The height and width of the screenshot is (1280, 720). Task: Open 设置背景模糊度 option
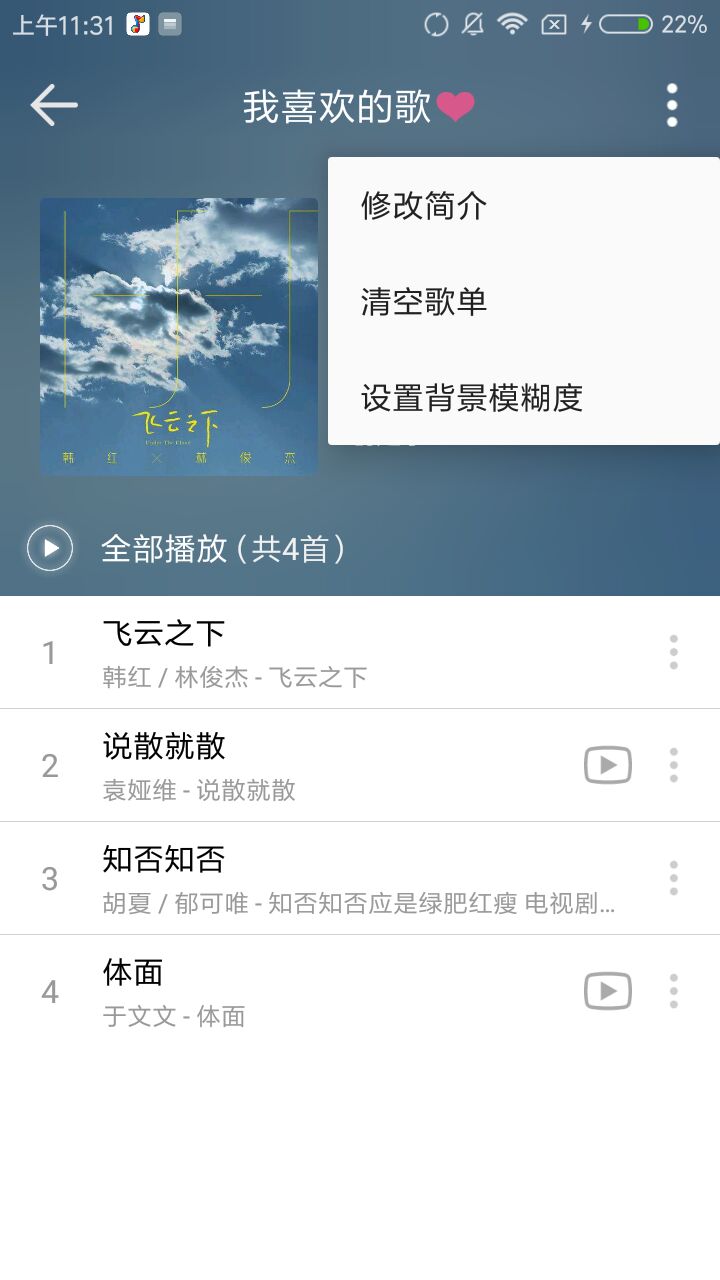point(471,398)
